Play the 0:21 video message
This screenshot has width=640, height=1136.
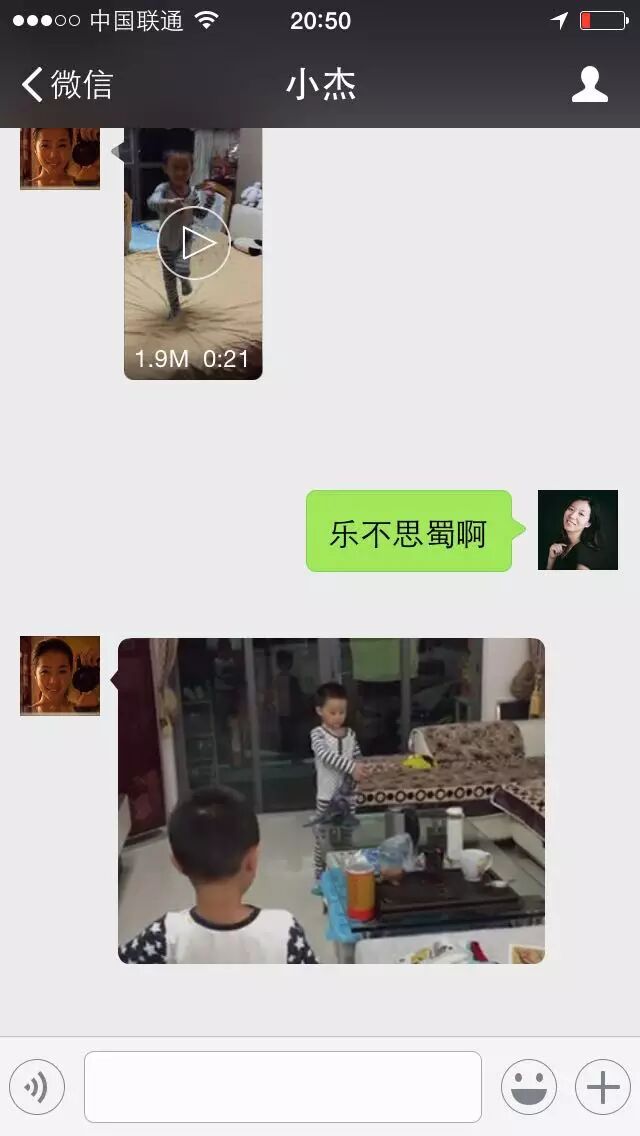tap(193, 243)
